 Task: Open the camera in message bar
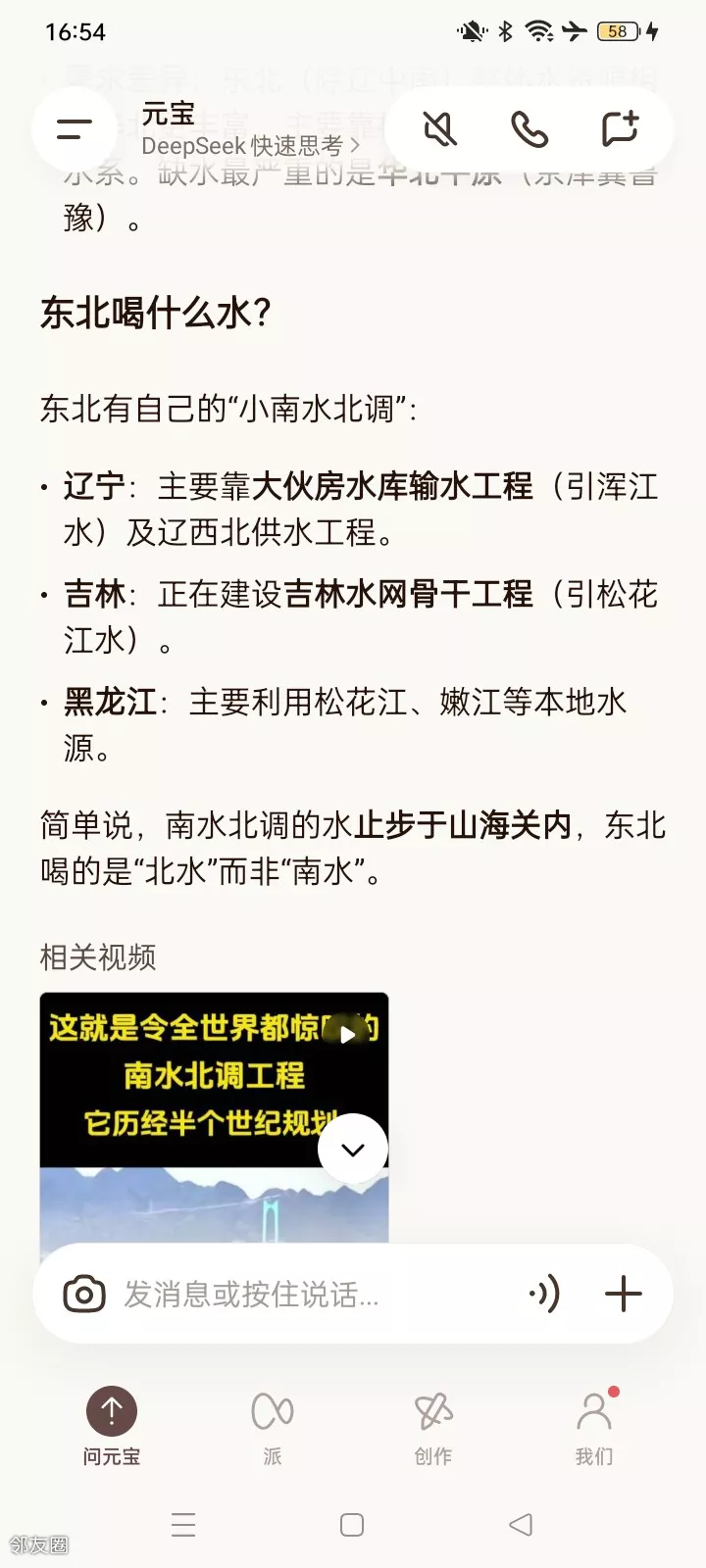pos(84,1294)
